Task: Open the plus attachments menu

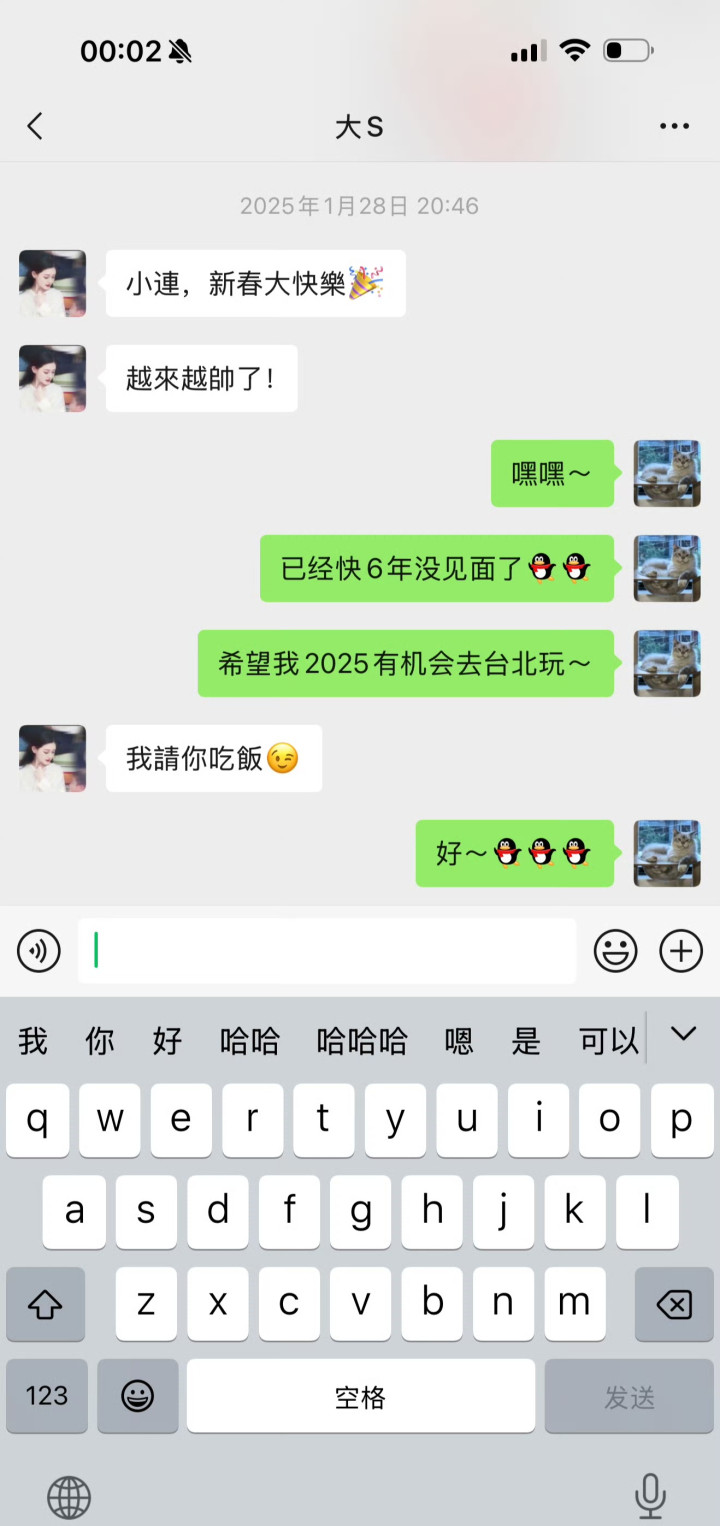Action: click(681, 951)
